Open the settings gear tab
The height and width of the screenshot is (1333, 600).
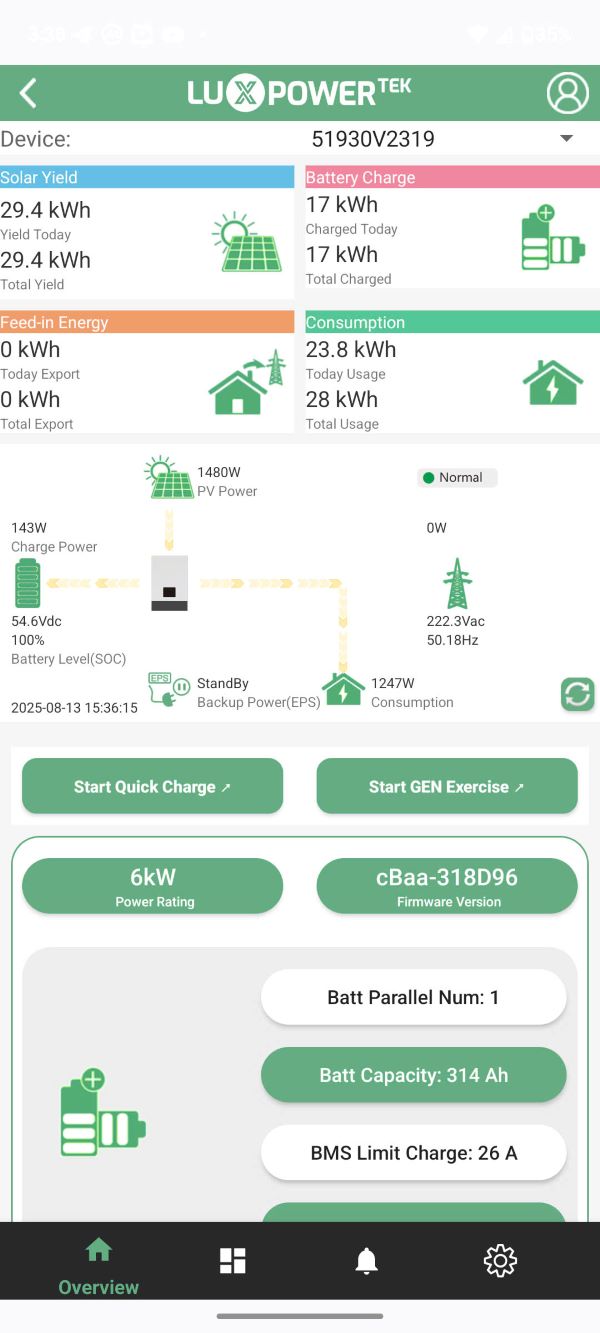(x=500, y=1261)
